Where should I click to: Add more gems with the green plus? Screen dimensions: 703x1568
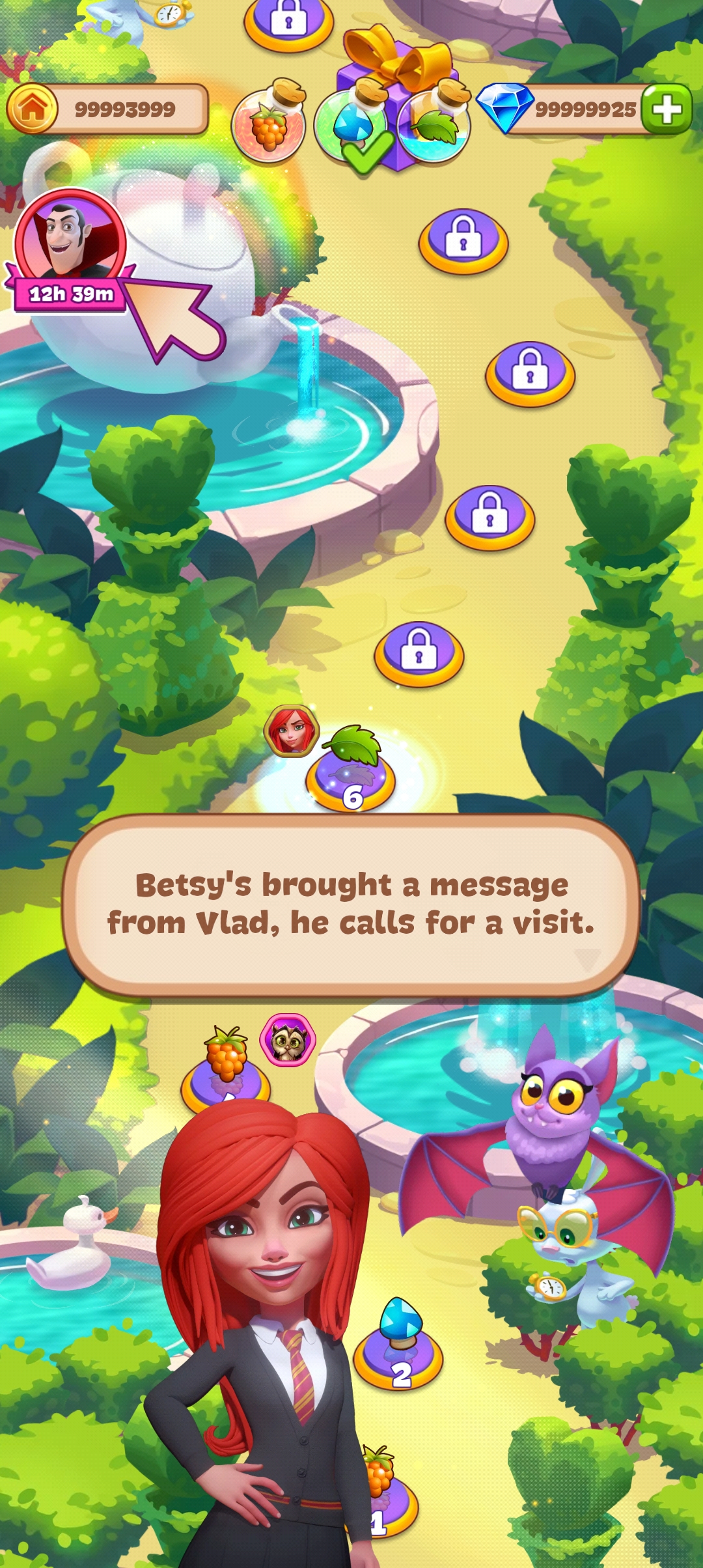[x=666, y=109]
